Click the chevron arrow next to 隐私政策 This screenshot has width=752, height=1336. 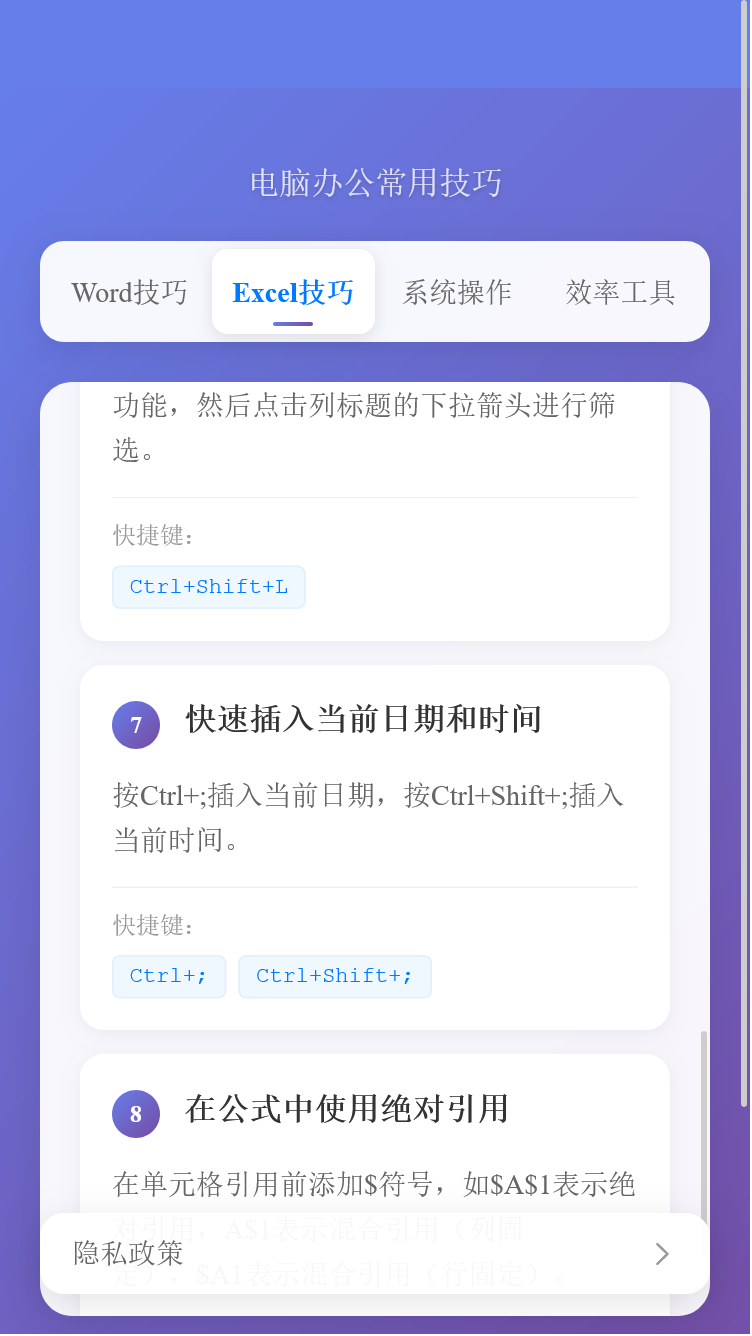[662, 1253]
